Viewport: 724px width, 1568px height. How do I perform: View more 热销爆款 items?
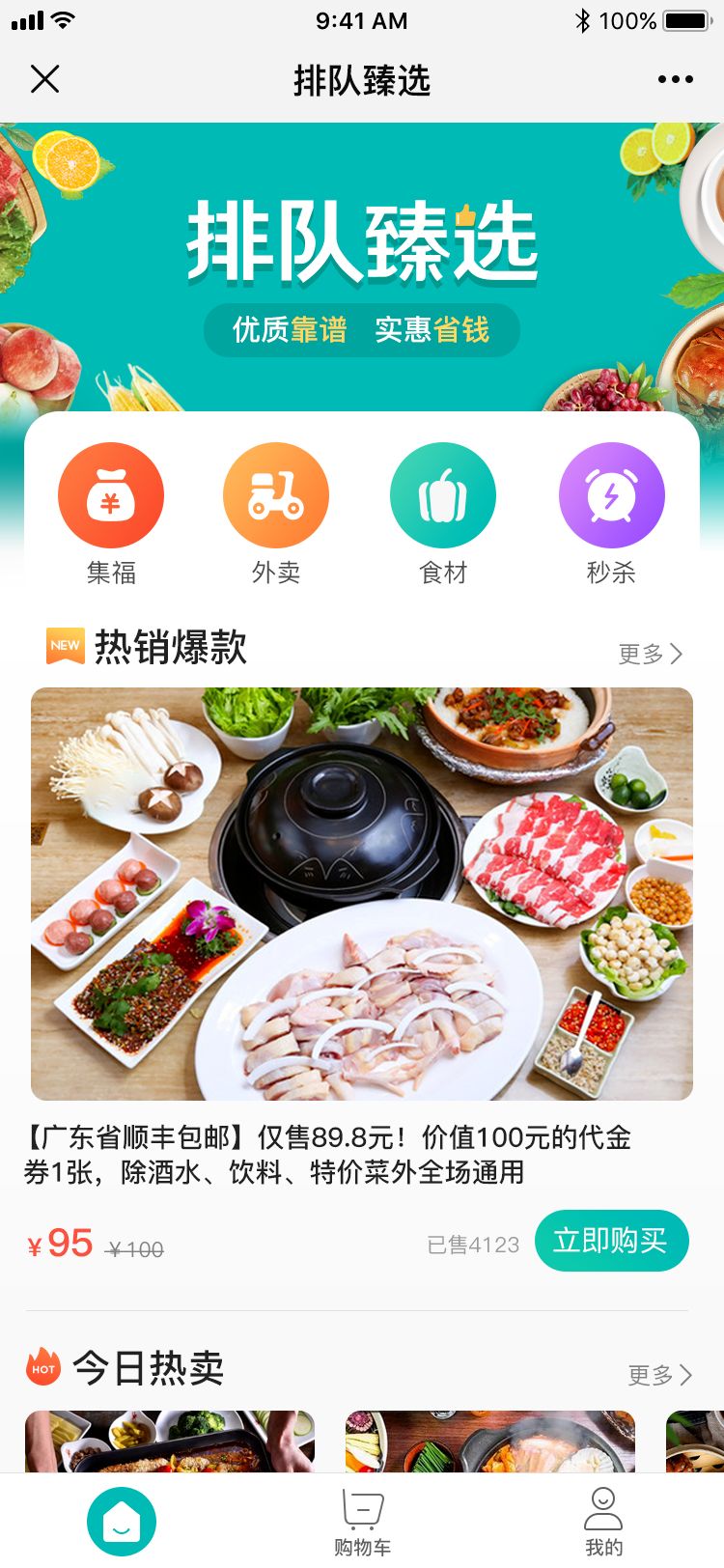pyautogui.click(x=651, y=654)
